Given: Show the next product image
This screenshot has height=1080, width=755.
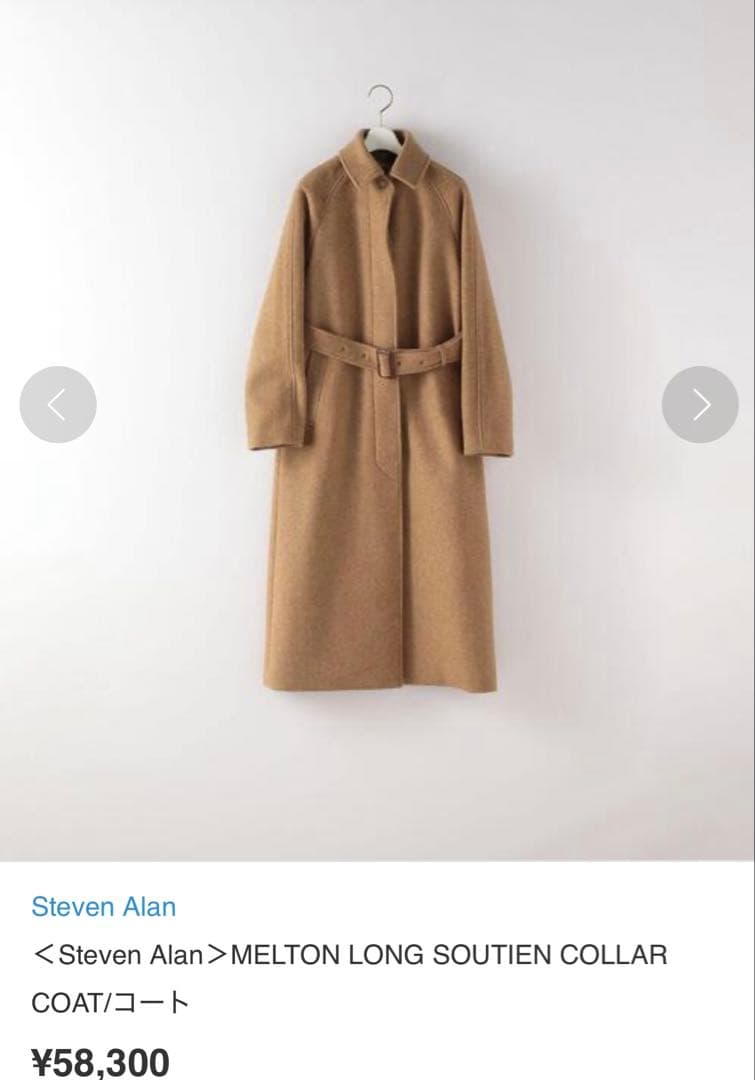Looking at the screenshot, I should (x=700, y=405).
